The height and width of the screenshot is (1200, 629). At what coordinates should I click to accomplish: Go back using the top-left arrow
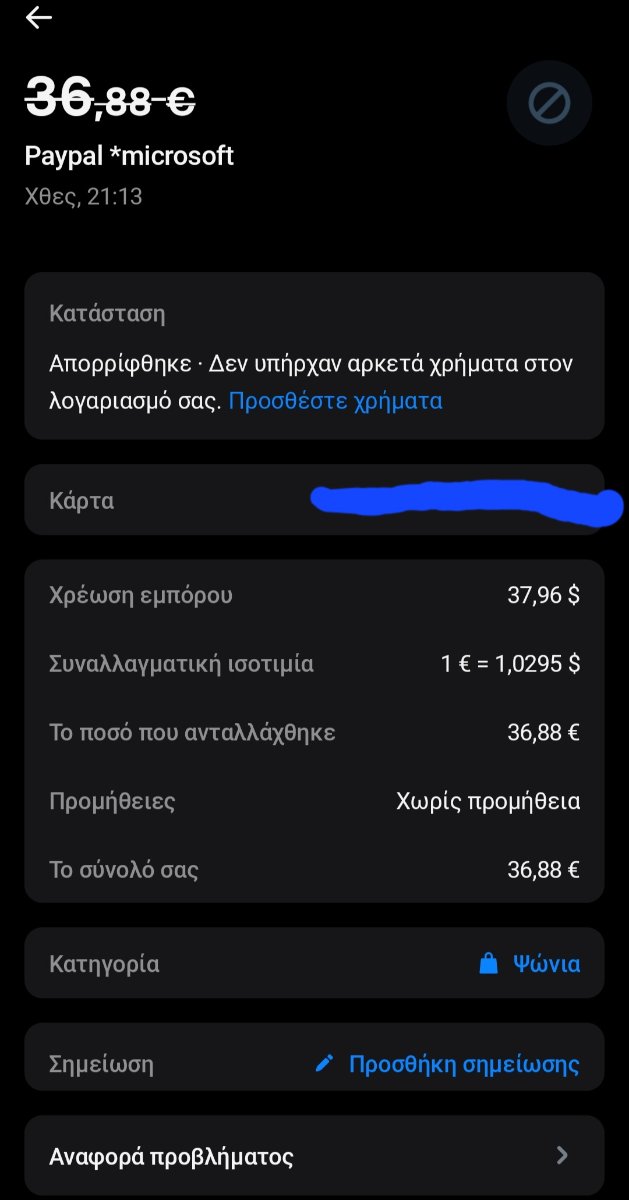coord(39,18)
